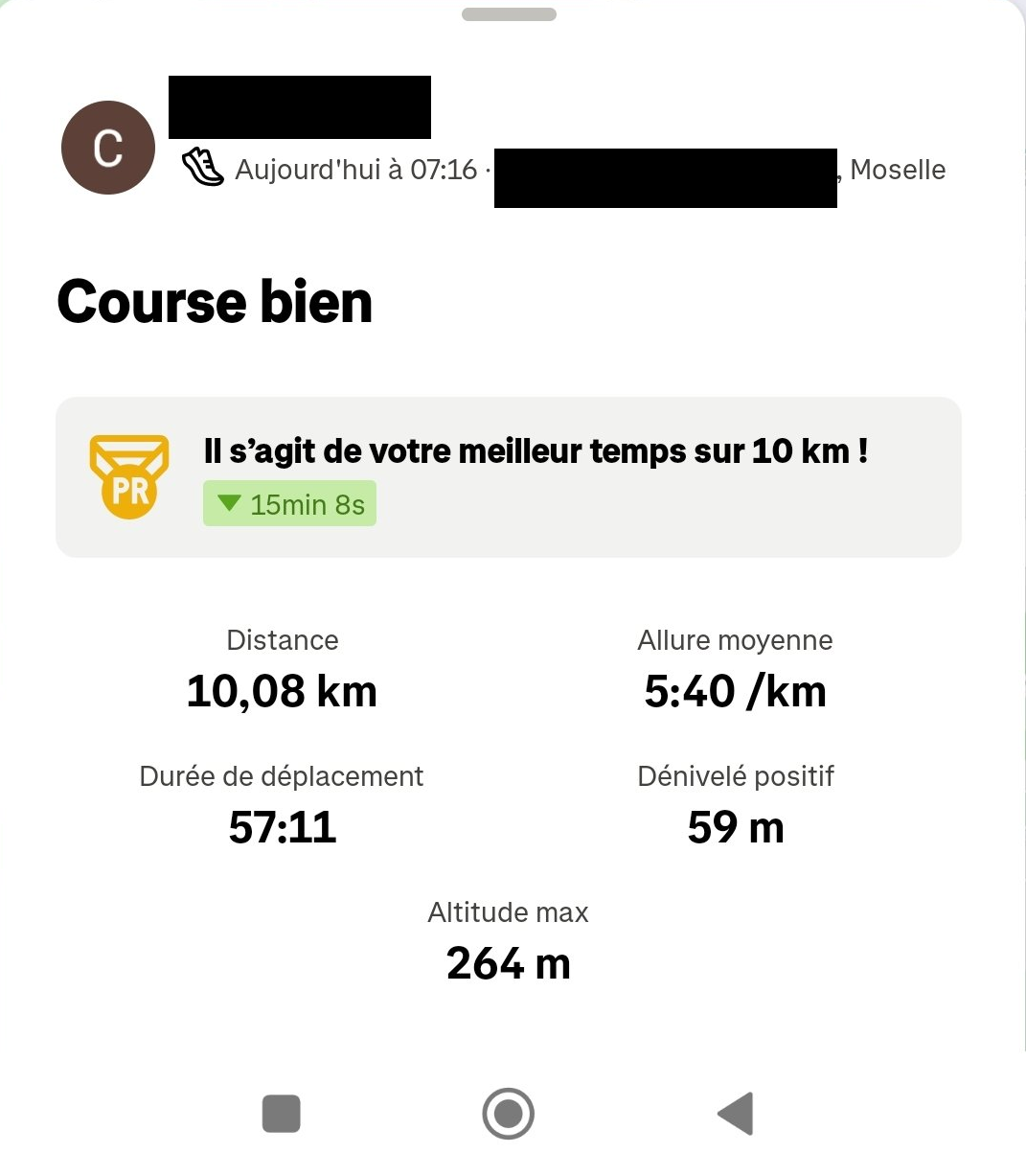Go back with the system back button
Screen dimensions: 1026x1176
(736, 1114)
